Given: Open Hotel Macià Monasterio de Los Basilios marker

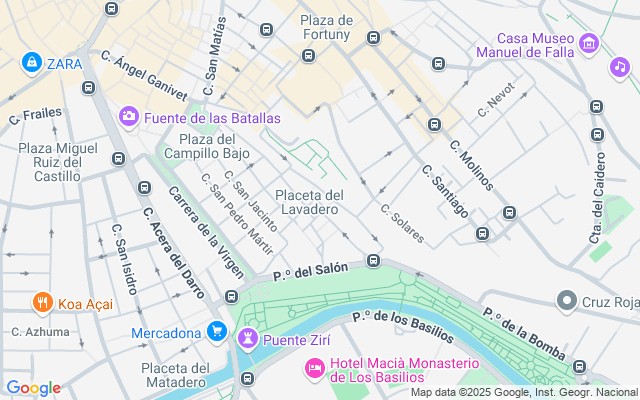Looking at the screenshot, I should (x=314, y=369).
